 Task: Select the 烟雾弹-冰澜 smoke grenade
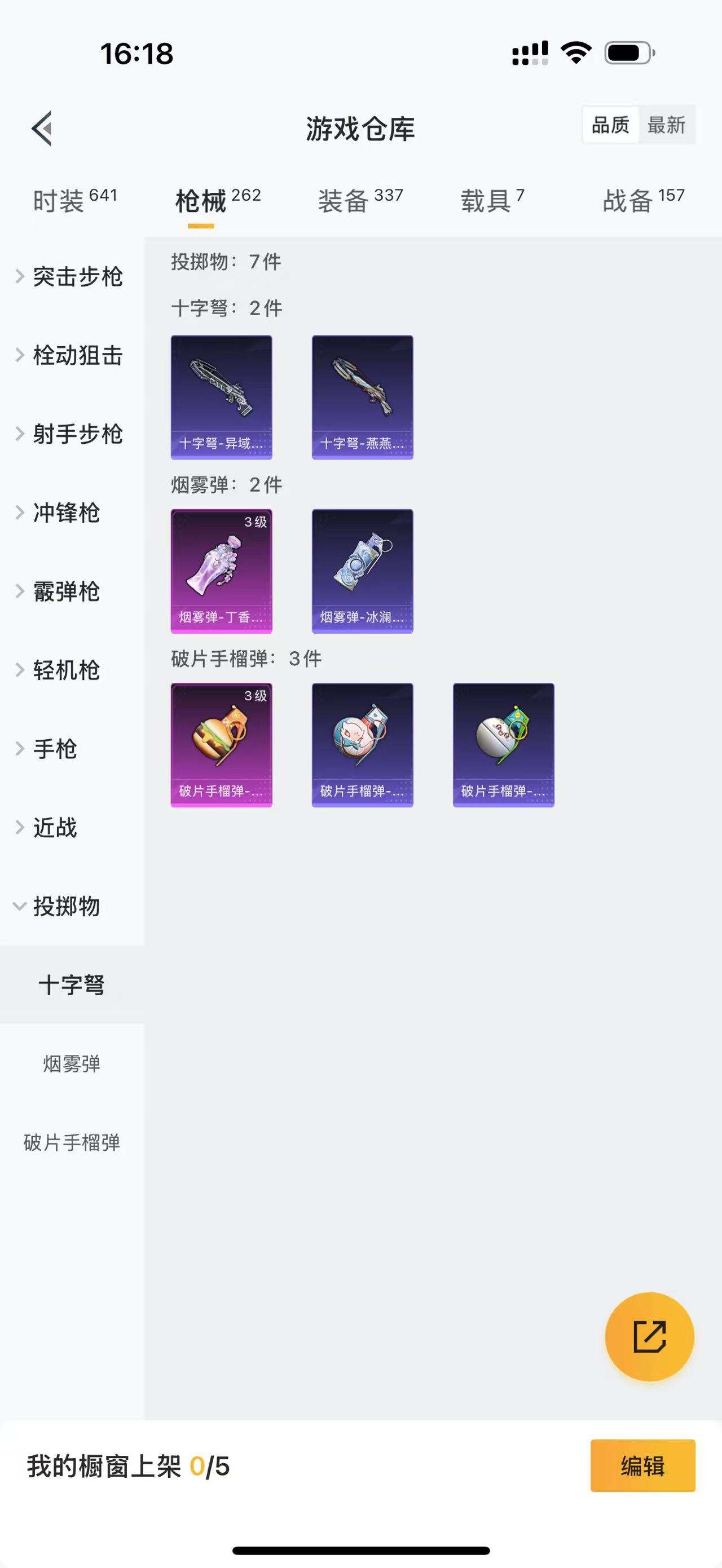coord(363,571)
